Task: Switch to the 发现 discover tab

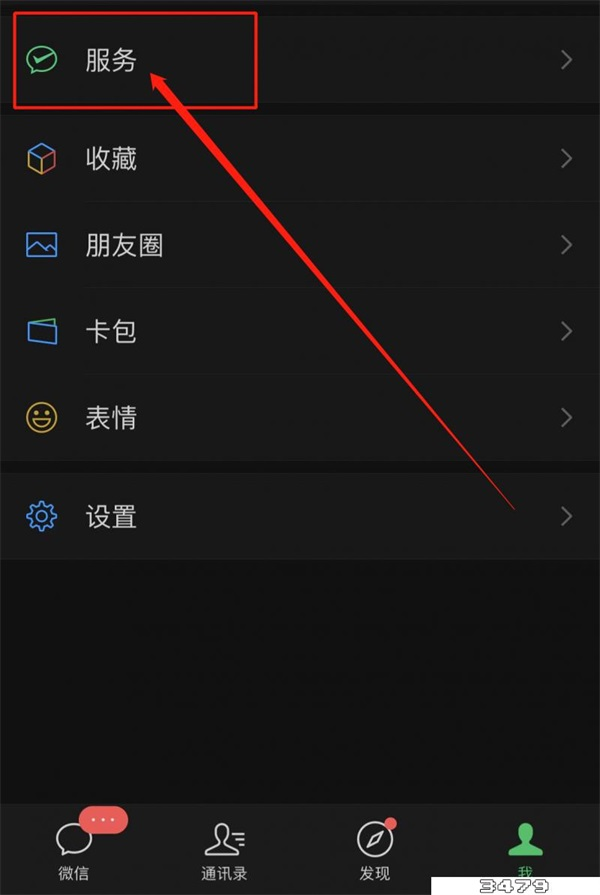Action: 374,850
